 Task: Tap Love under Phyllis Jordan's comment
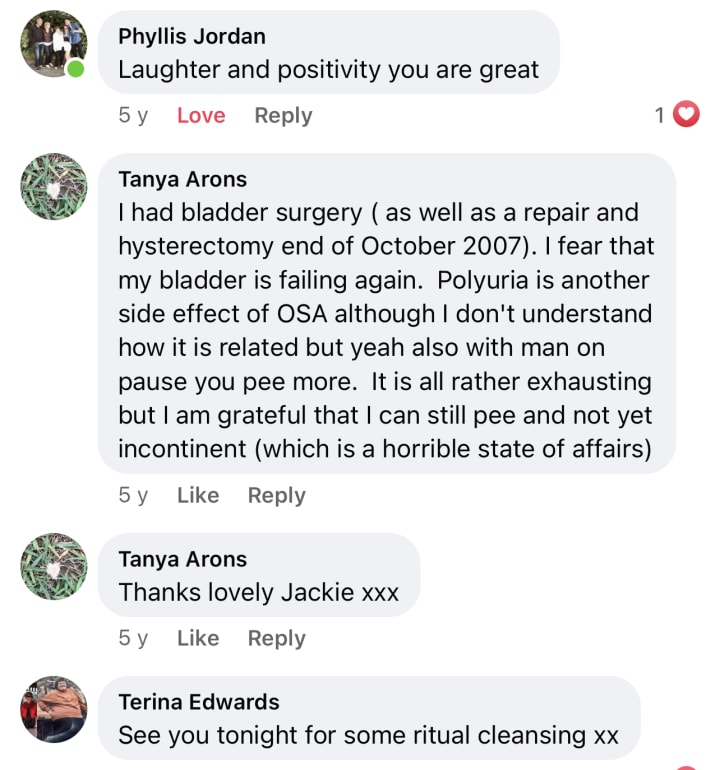tap(201, 115)
